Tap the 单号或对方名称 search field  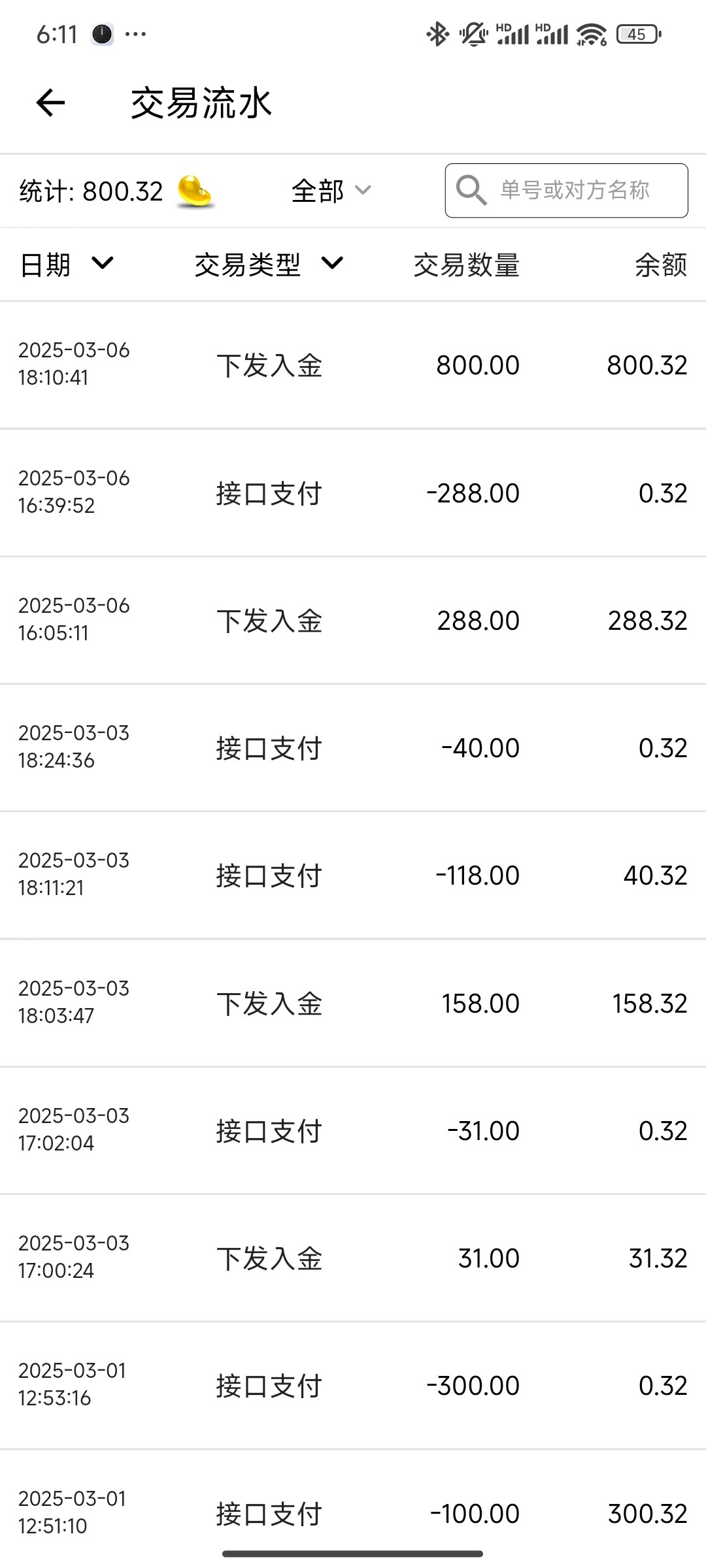(x=566, y=191)
